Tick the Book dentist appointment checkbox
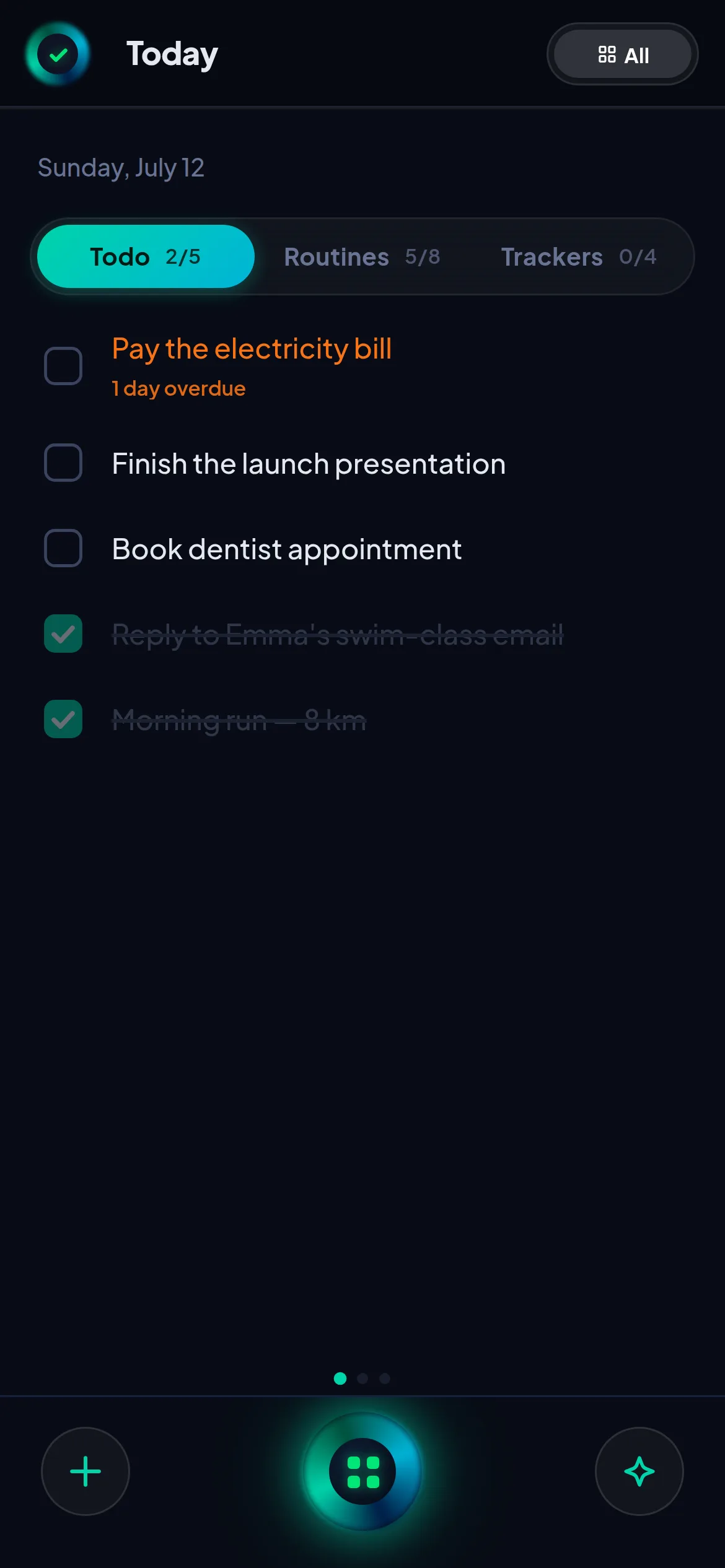Image resolution: width=725 pixels, height=1568 pixels. click(63, 548)
